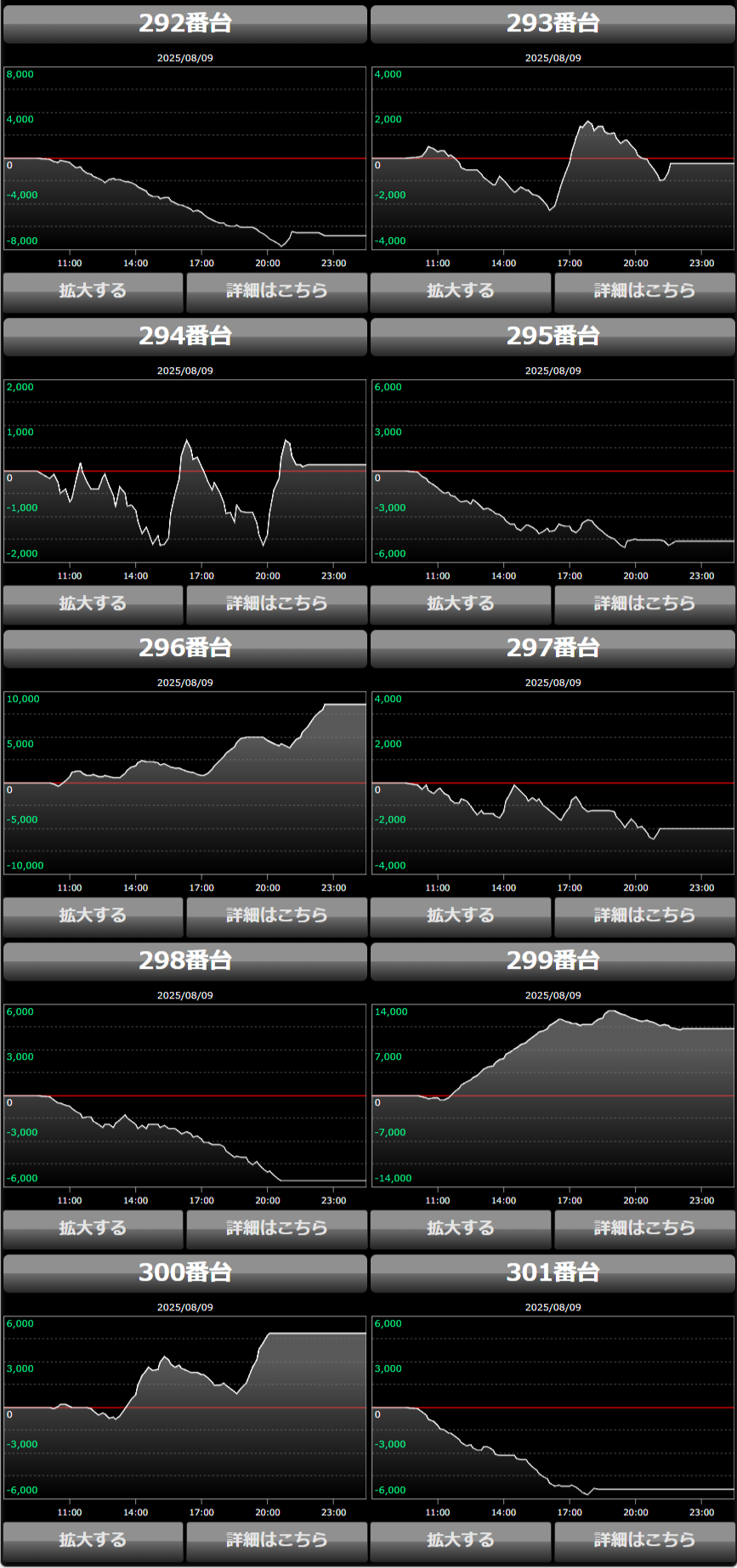Image resolution: width=737 pixels, height=1568 pixels.
Task: View 詳細はこちら for 297番台
Action: pyautogui.click(x=644, y=916)
